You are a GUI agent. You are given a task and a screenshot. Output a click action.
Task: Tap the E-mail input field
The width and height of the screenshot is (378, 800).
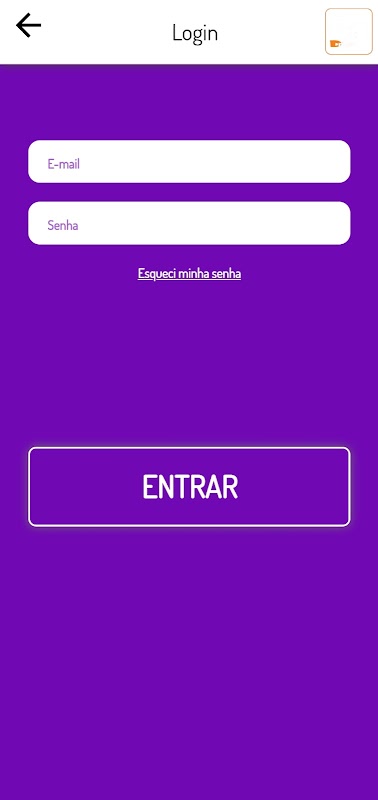189,161
